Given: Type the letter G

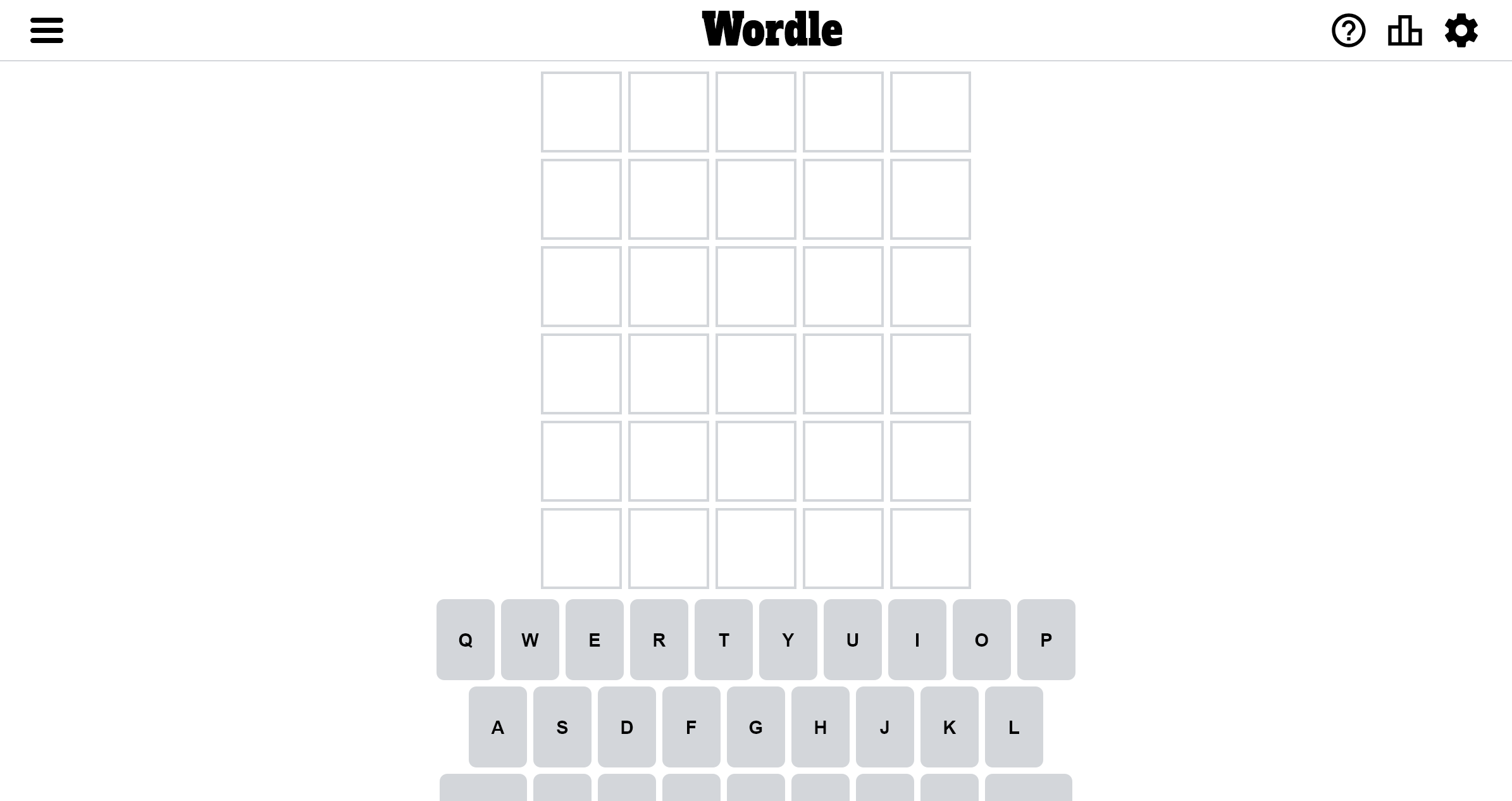Looking at the screenshot, I should [755, 727].
